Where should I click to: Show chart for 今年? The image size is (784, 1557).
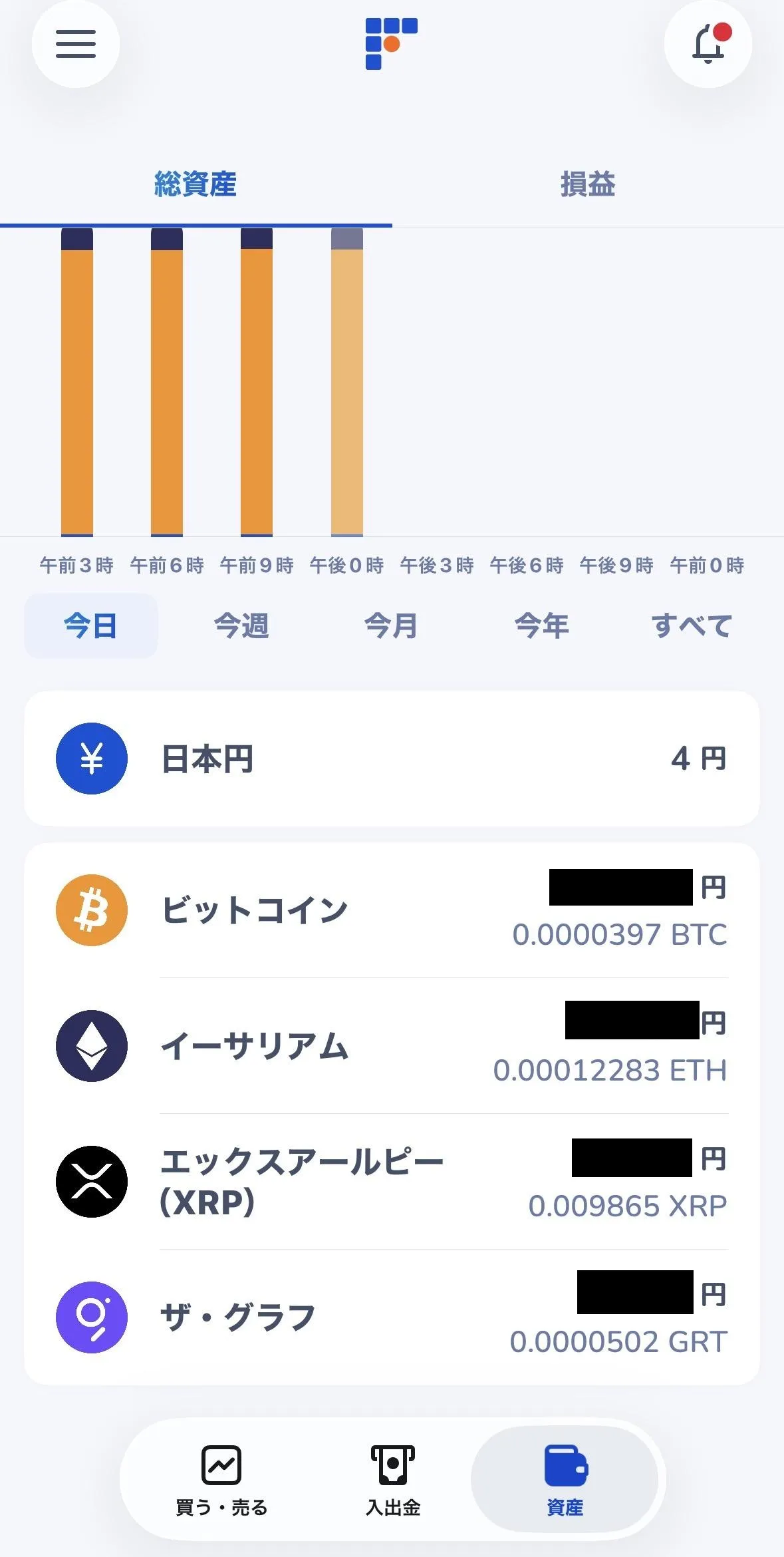[x=542, y=626]
